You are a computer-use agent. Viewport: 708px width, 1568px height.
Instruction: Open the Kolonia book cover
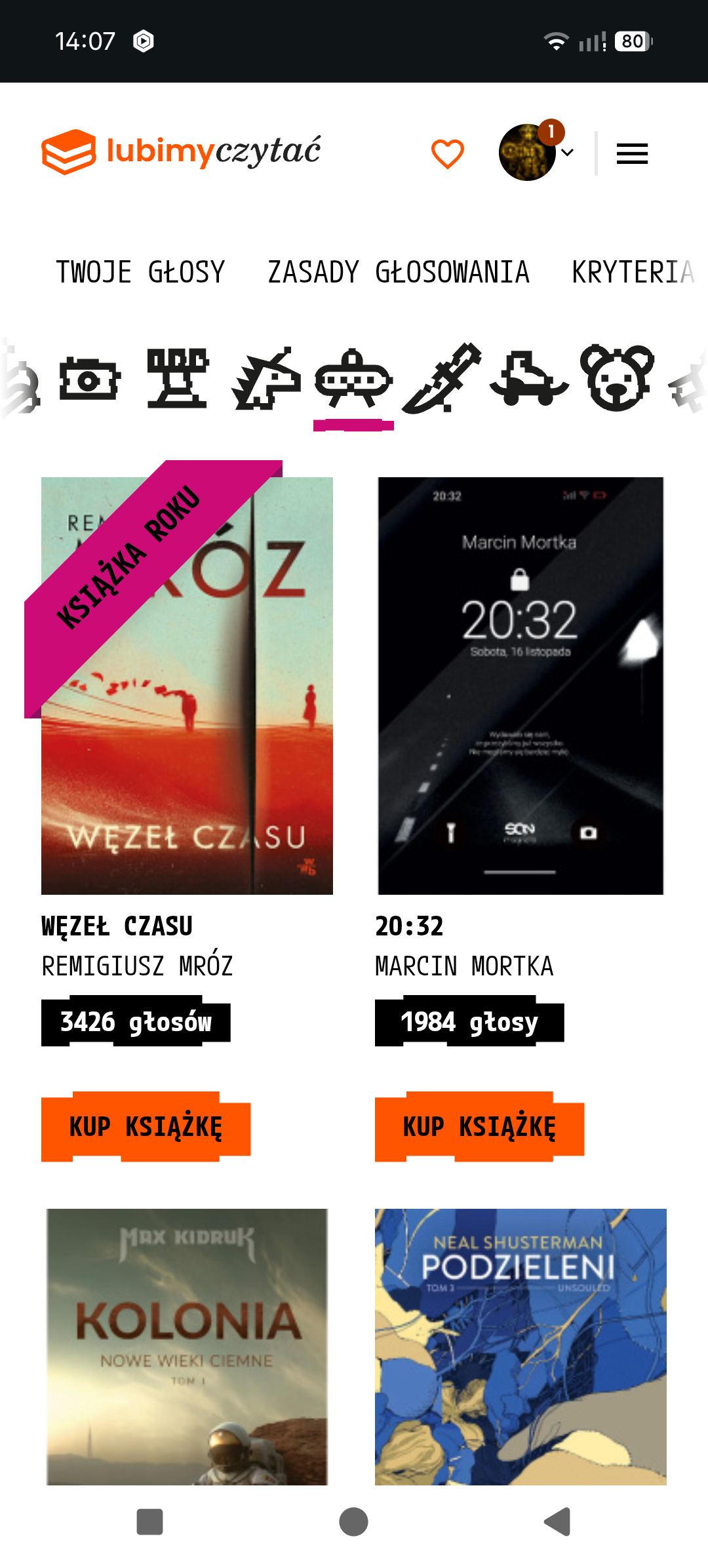[187, 1346]
